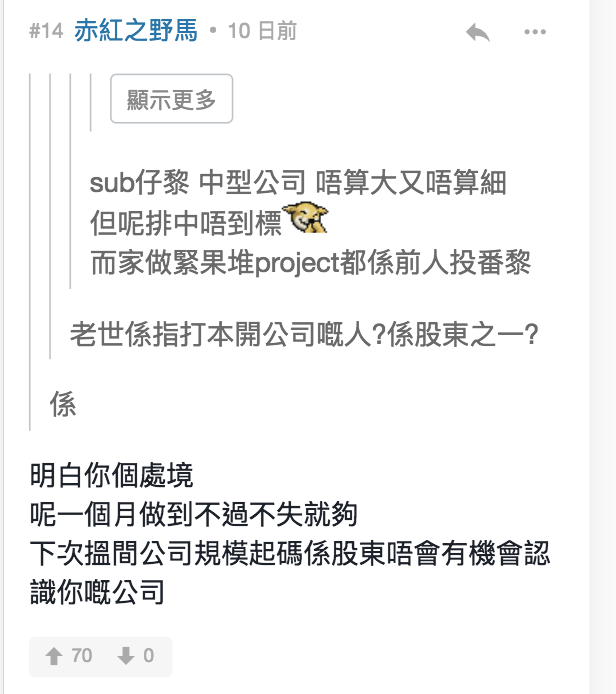
Task: Reply to comment #14
Action: (477, 32)
